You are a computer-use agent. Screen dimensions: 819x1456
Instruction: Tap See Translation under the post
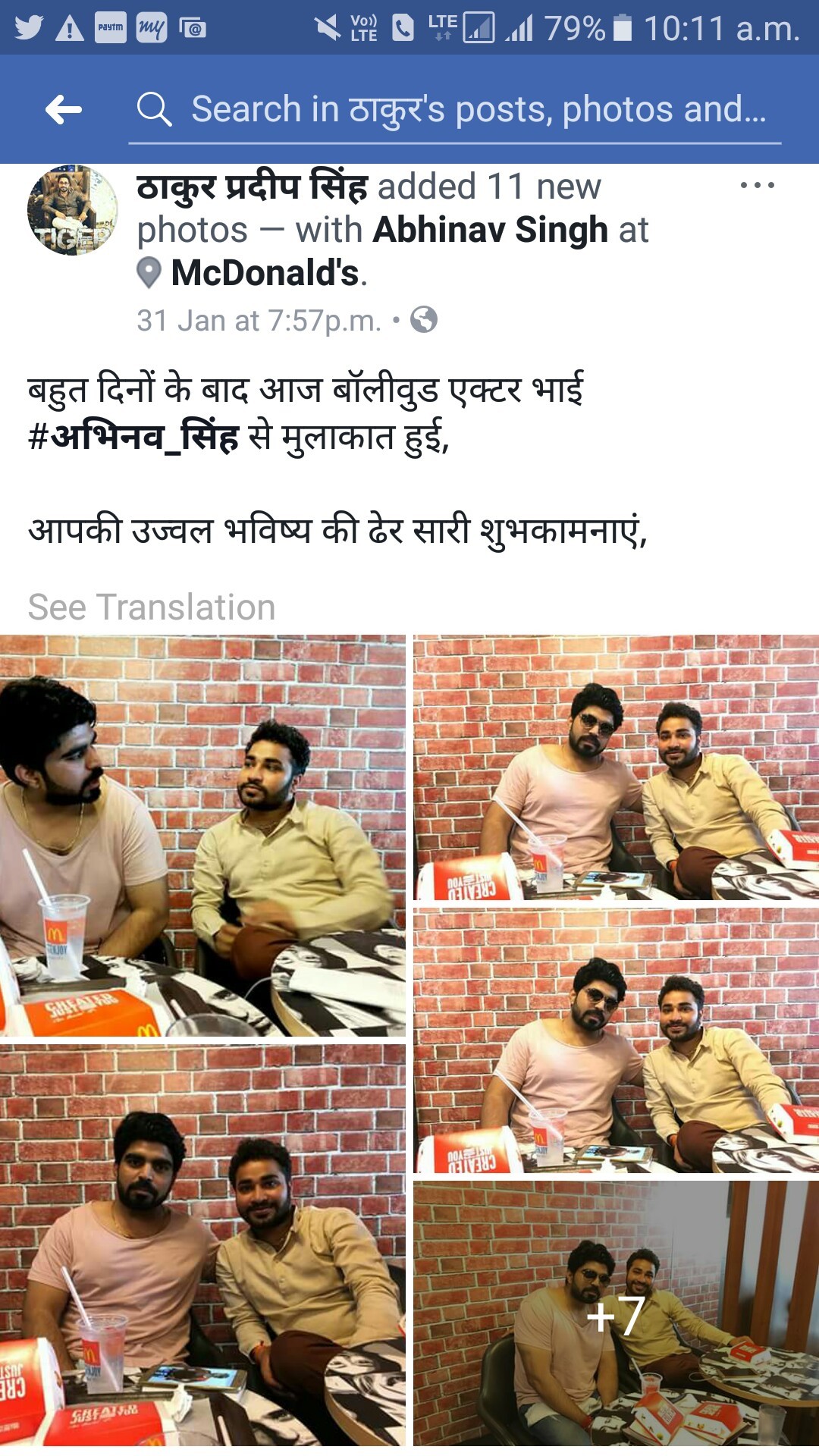point(152,607)
